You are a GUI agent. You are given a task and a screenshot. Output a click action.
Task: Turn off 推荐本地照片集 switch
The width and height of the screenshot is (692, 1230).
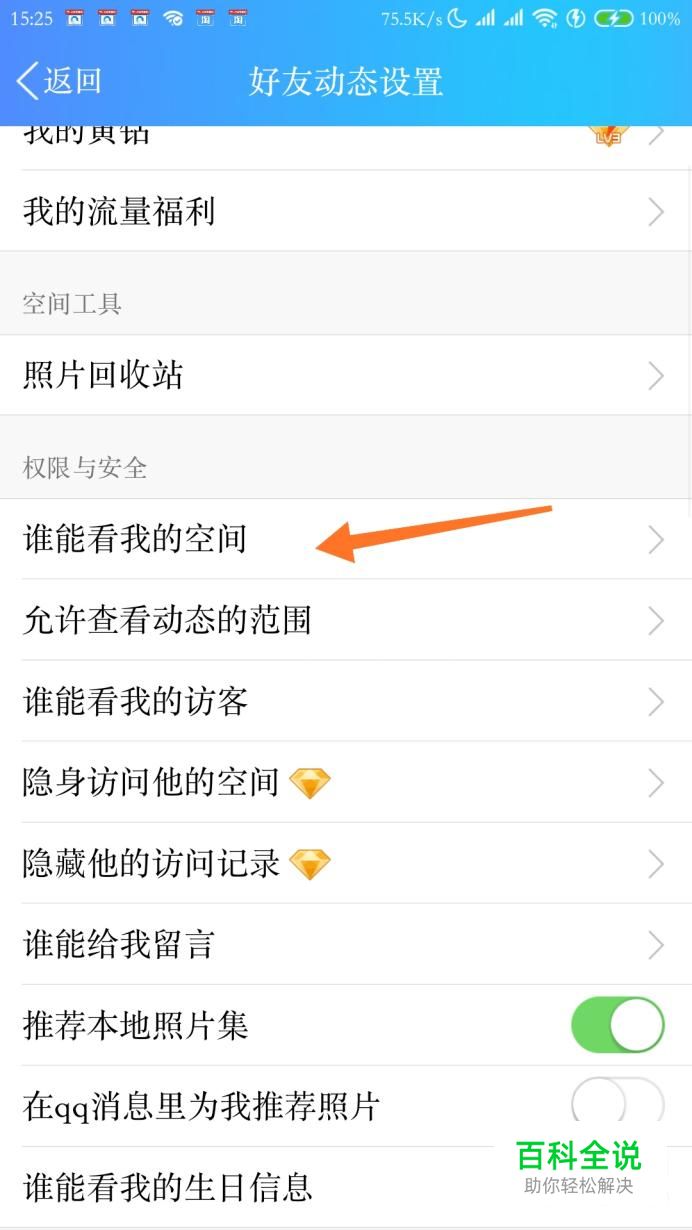click(618, 1025)
